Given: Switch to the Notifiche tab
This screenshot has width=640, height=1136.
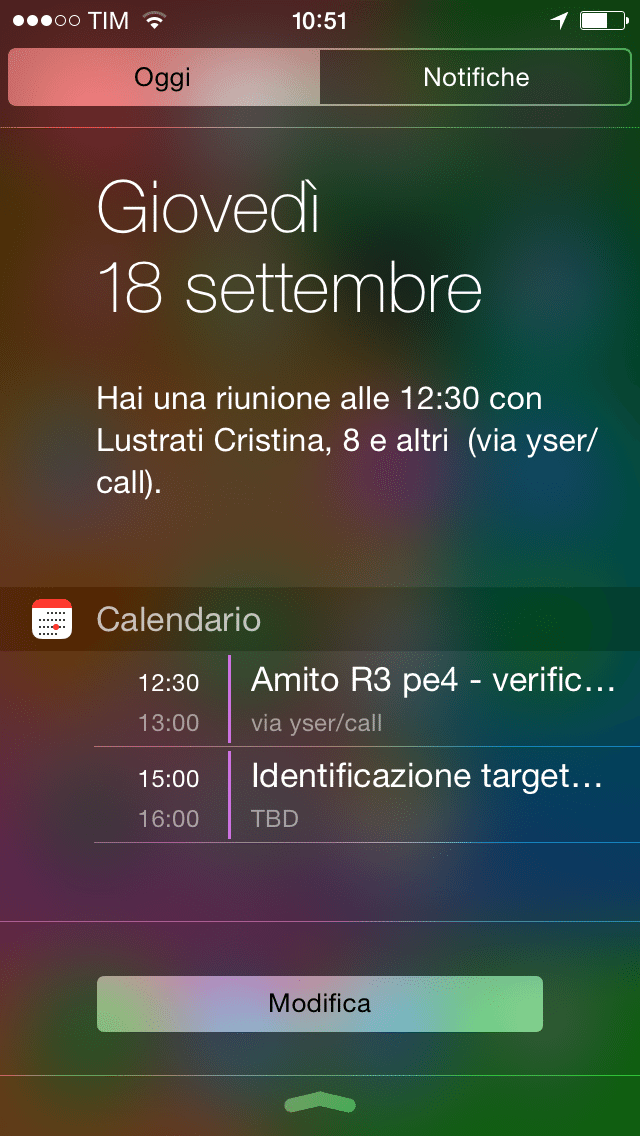Looking at the screenshot, I should 476,78.
